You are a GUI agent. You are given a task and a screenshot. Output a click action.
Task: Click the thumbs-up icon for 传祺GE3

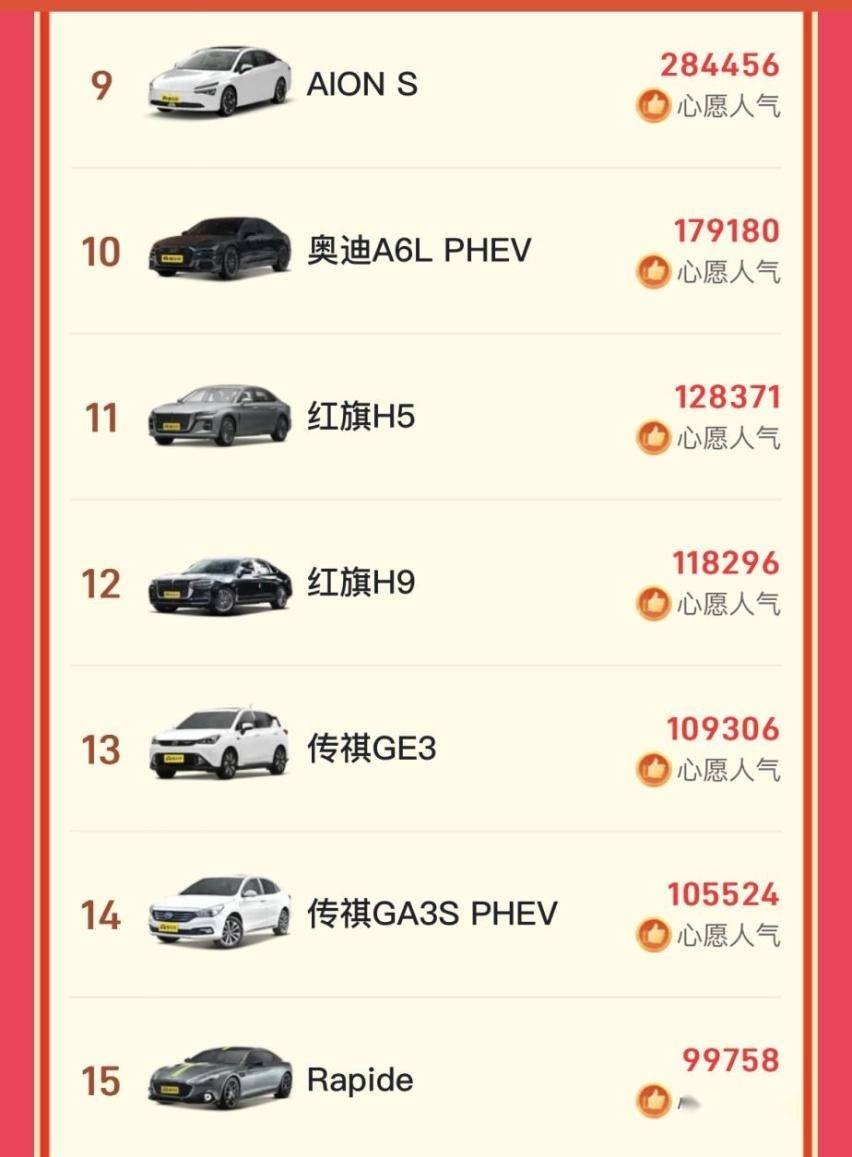[x=653, y=766]
